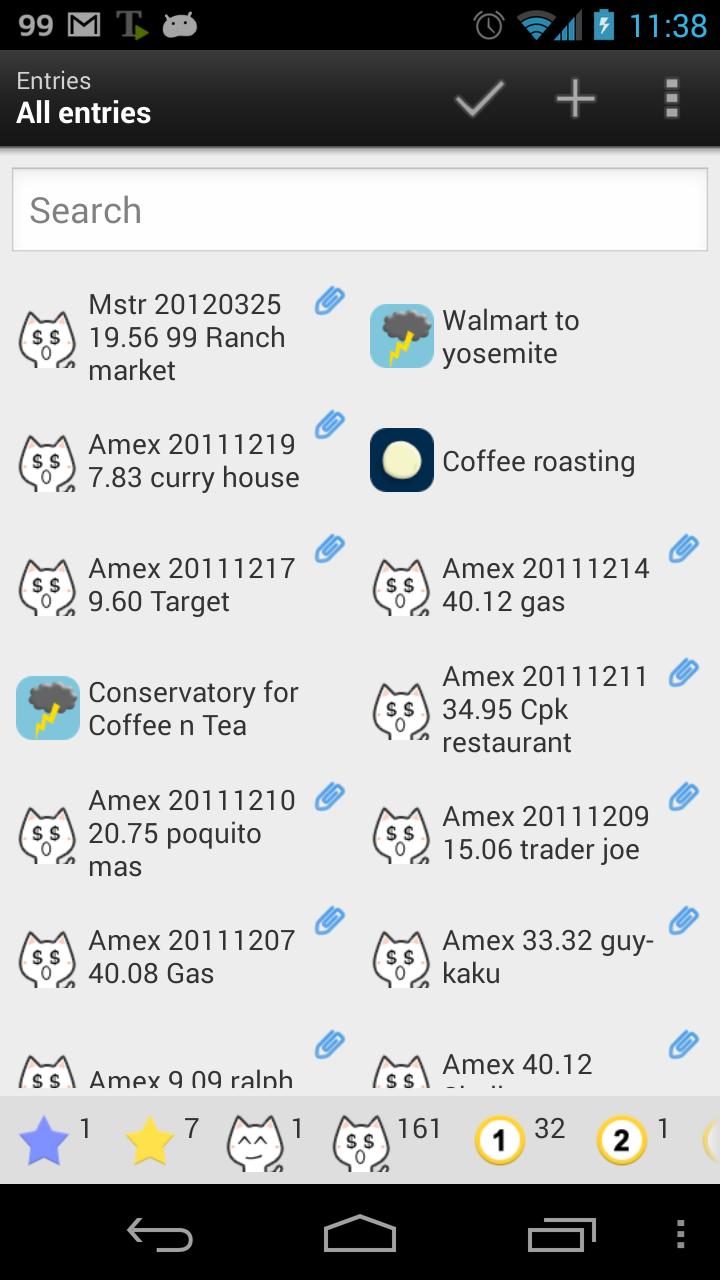720x1280 pixels.
Task: Open the Entries view selector
Action: pos(84,98)
